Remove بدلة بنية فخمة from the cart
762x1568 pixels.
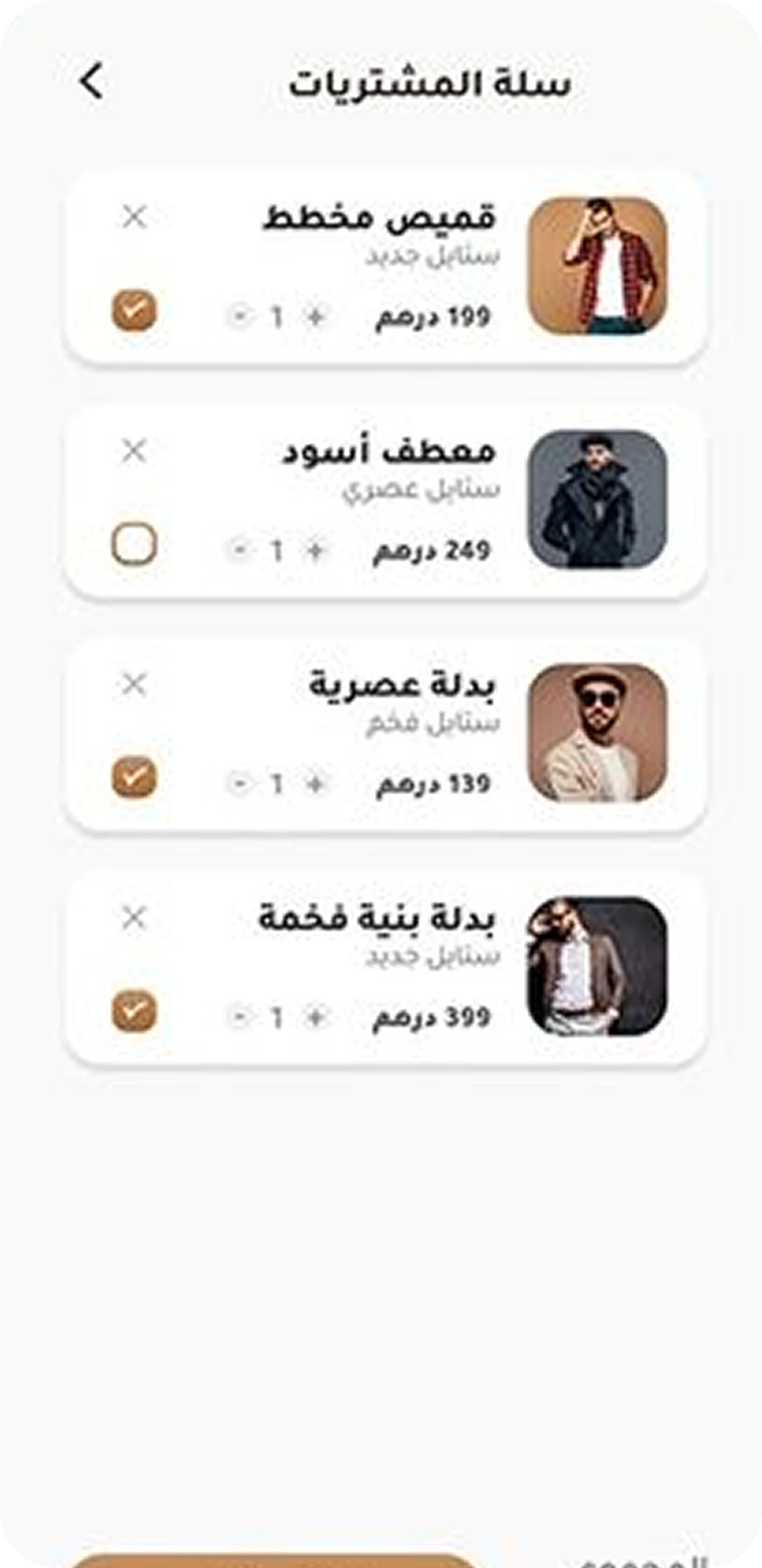(134, 918)
